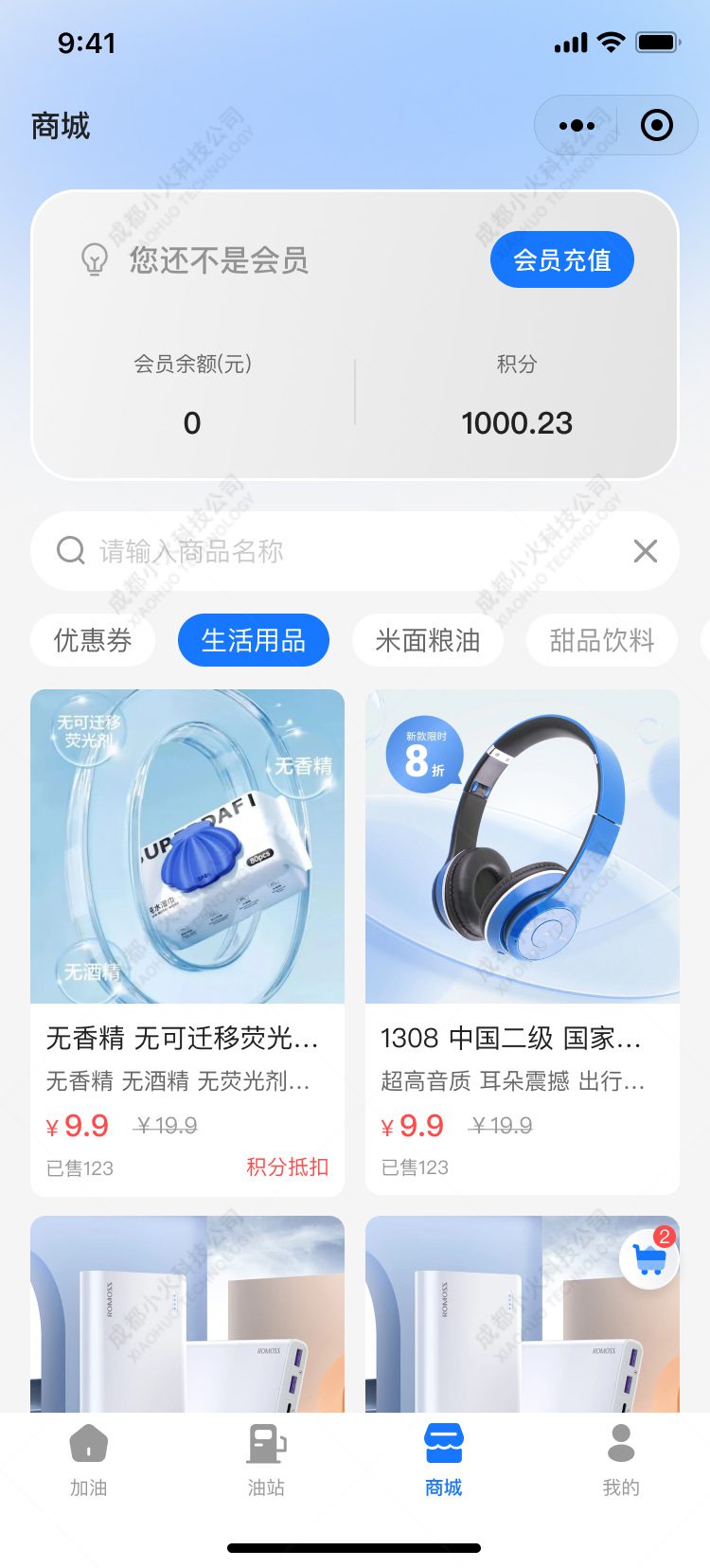The height and width of the screenshot is (1568, 710).
Task: Clear the search field with the X
Action: pos(645,550)
